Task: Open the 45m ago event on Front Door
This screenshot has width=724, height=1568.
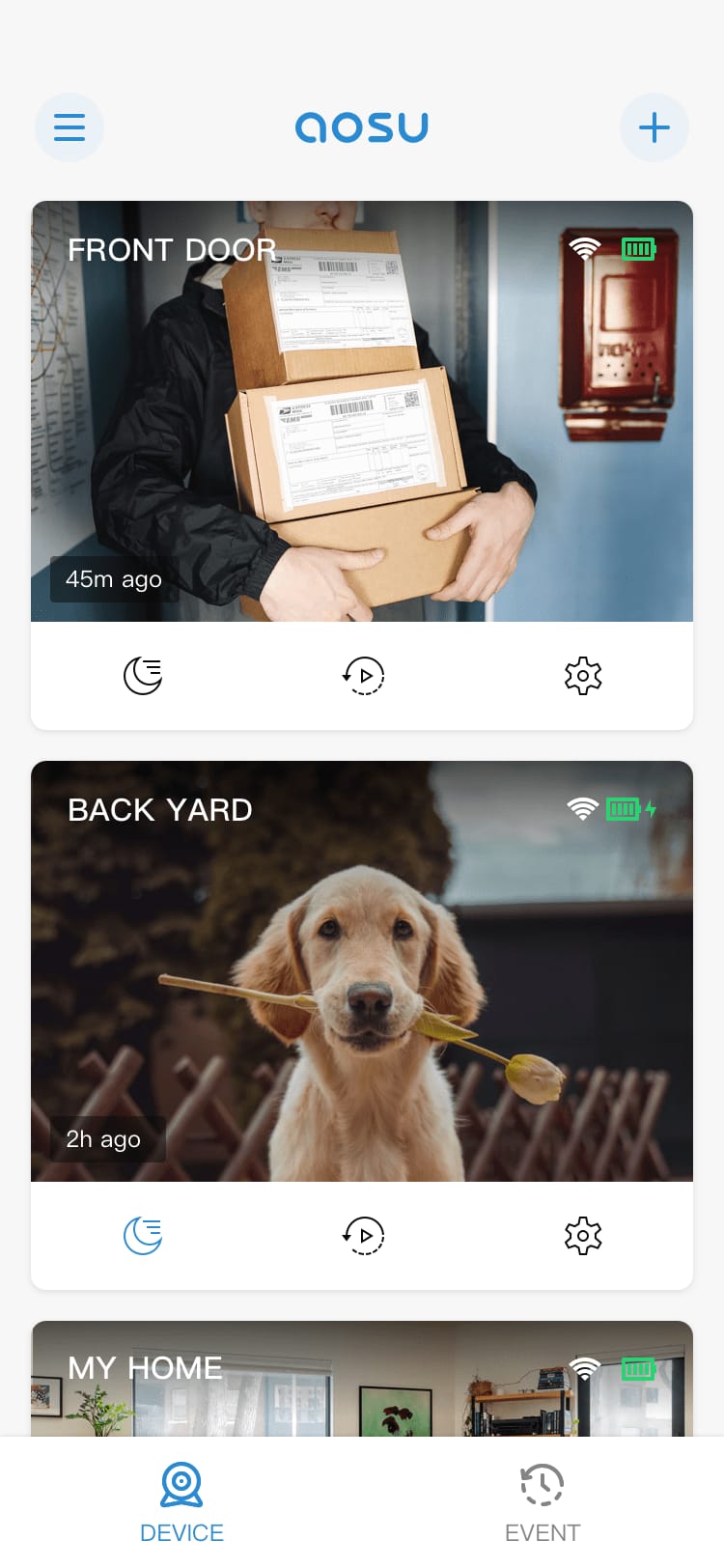Action: [x=112, y=579]
